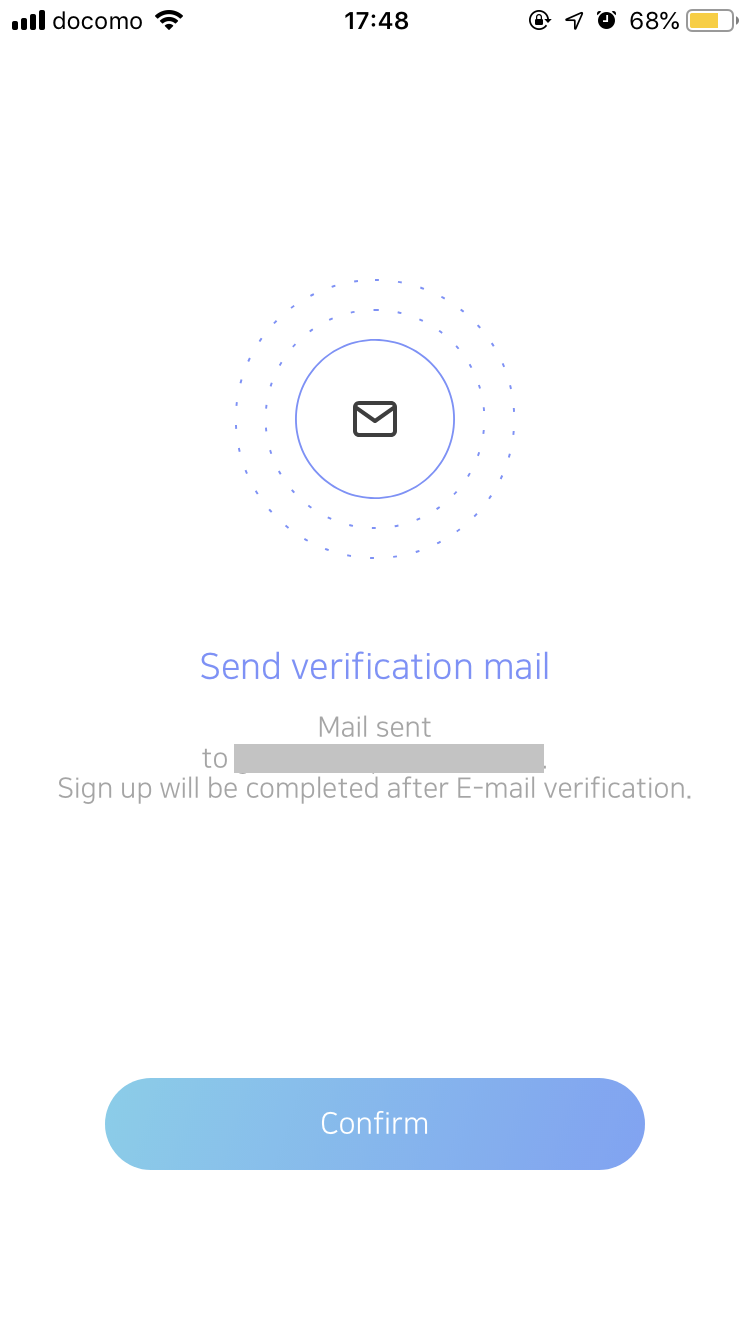Tap the Confirm button
The height and width of the screenshot is (1334, 750).
tap(375, 1123)
